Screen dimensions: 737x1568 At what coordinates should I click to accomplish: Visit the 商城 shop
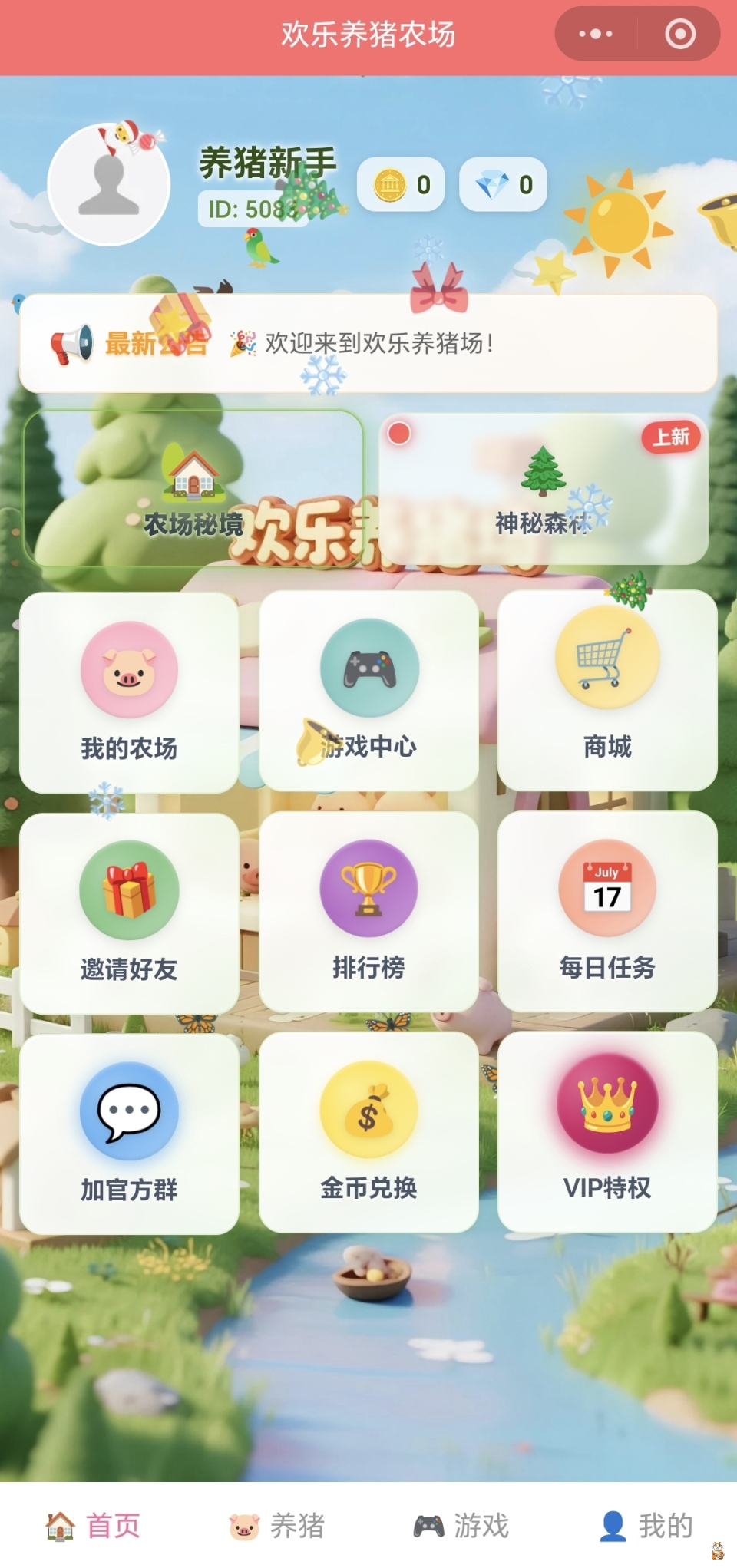(x=607, y=691)
